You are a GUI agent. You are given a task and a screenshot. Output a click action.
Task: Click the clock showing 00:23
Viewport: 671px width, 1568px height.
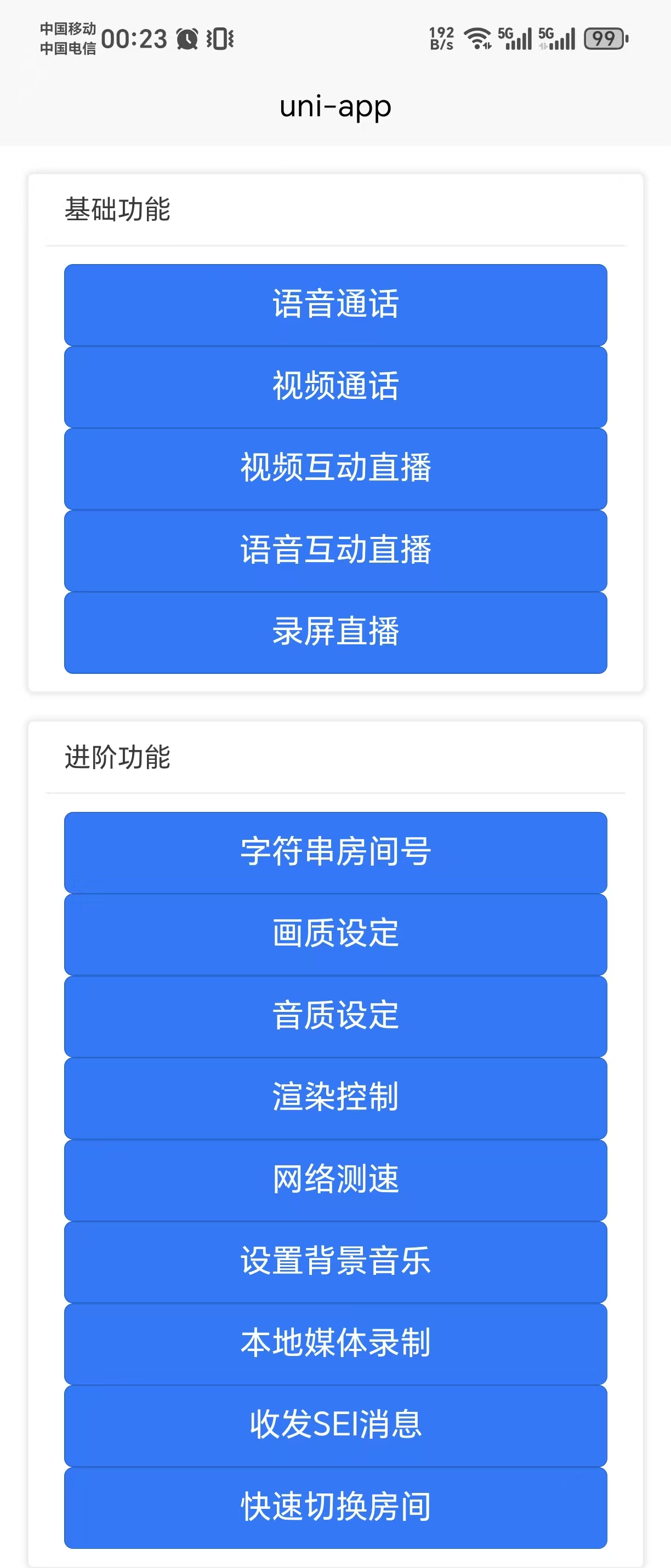134,38
